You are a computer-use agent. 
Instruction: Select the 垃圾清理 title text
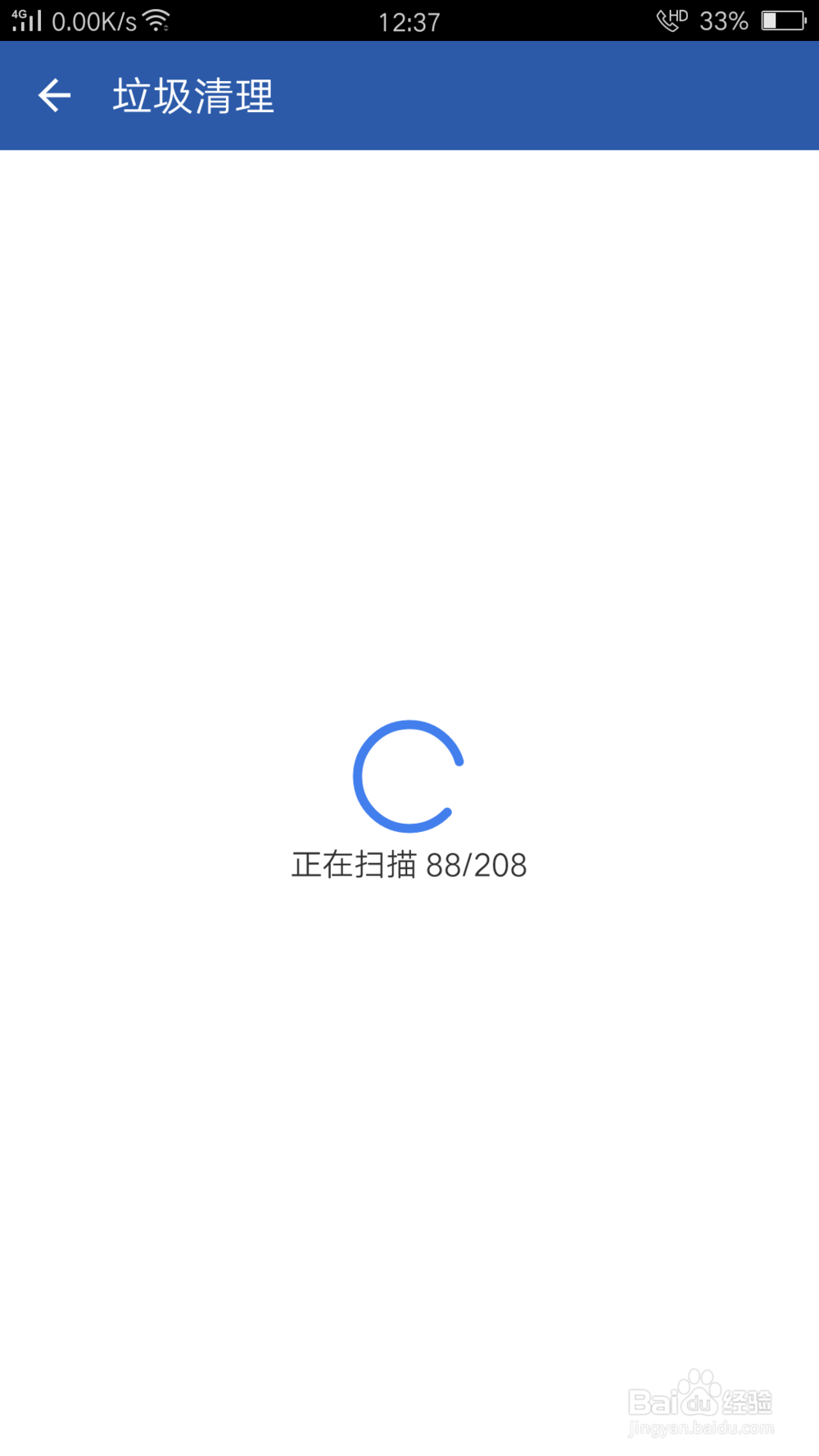pyautogui.click(x=193, y=95)
